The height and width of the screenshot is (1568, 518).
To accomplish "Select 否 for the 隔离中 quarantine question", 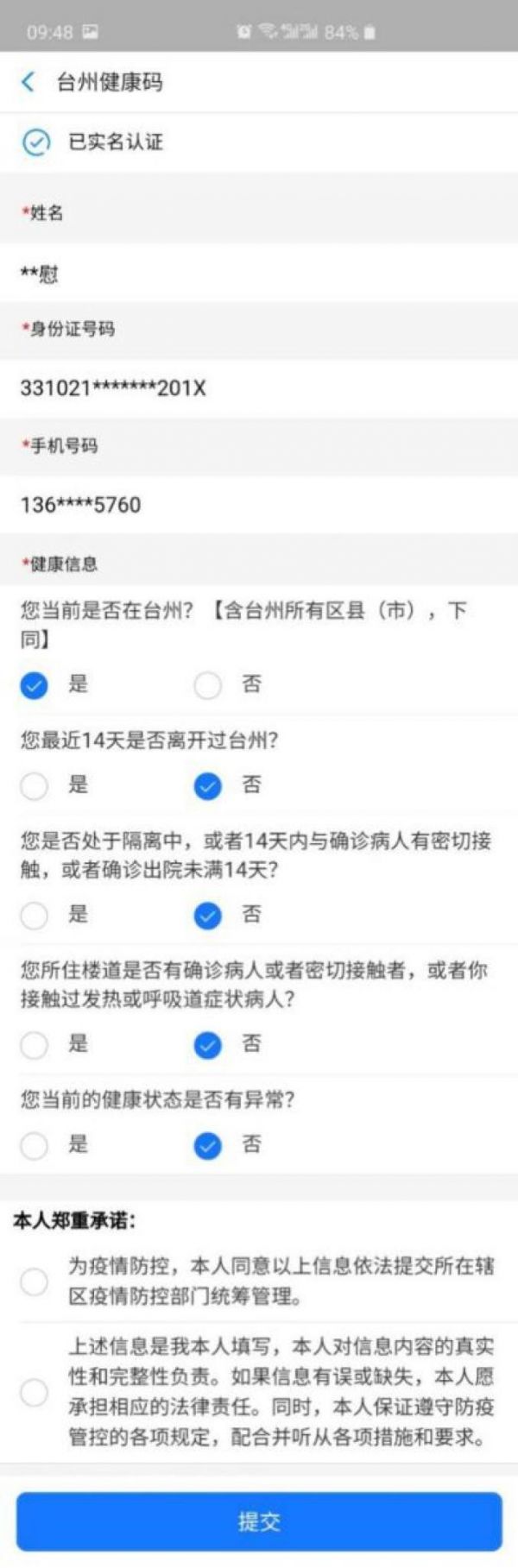I will click(x=208, y=916).
